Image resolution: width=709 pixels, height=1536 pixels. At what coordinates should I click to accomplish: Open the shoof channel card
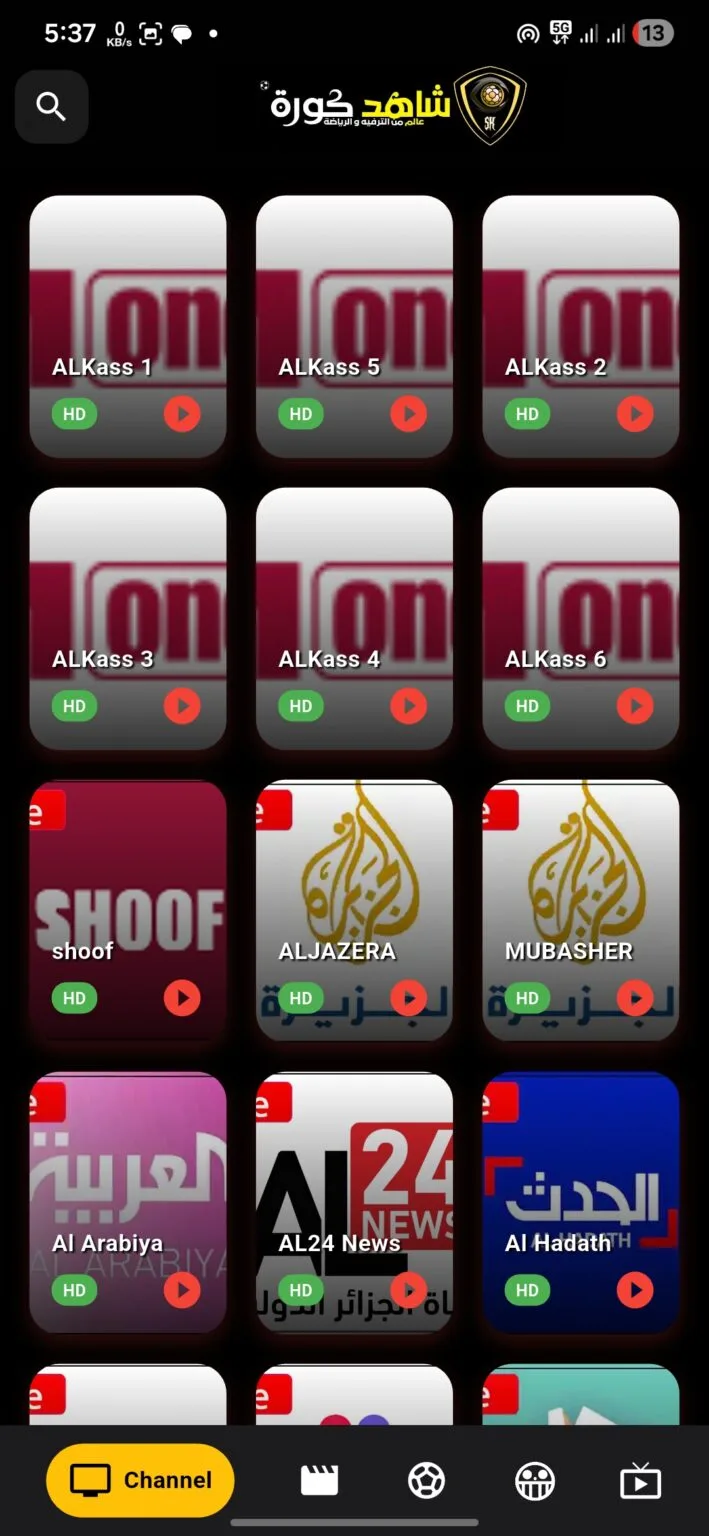pos(128,910)
